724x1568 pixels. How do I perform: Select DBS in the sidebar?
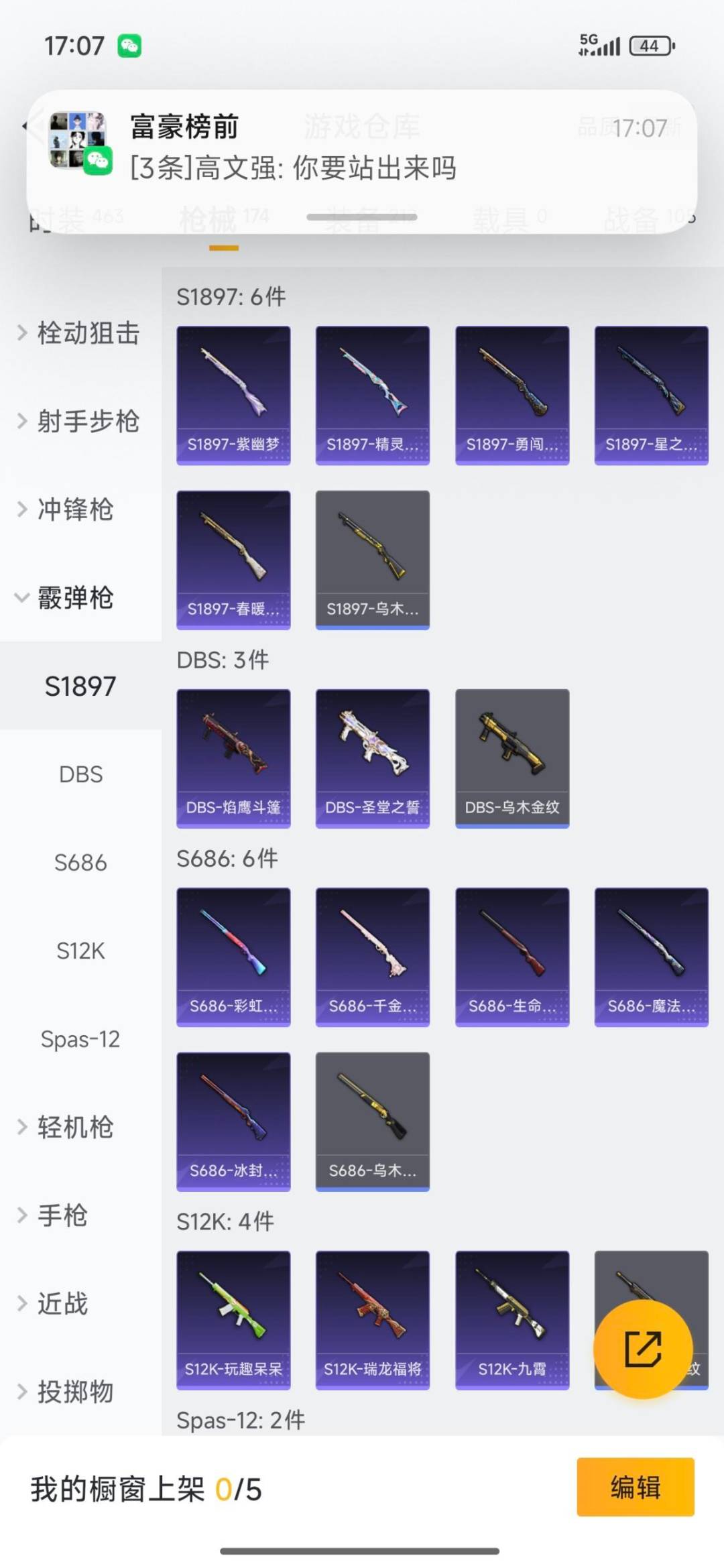point(80,774)
